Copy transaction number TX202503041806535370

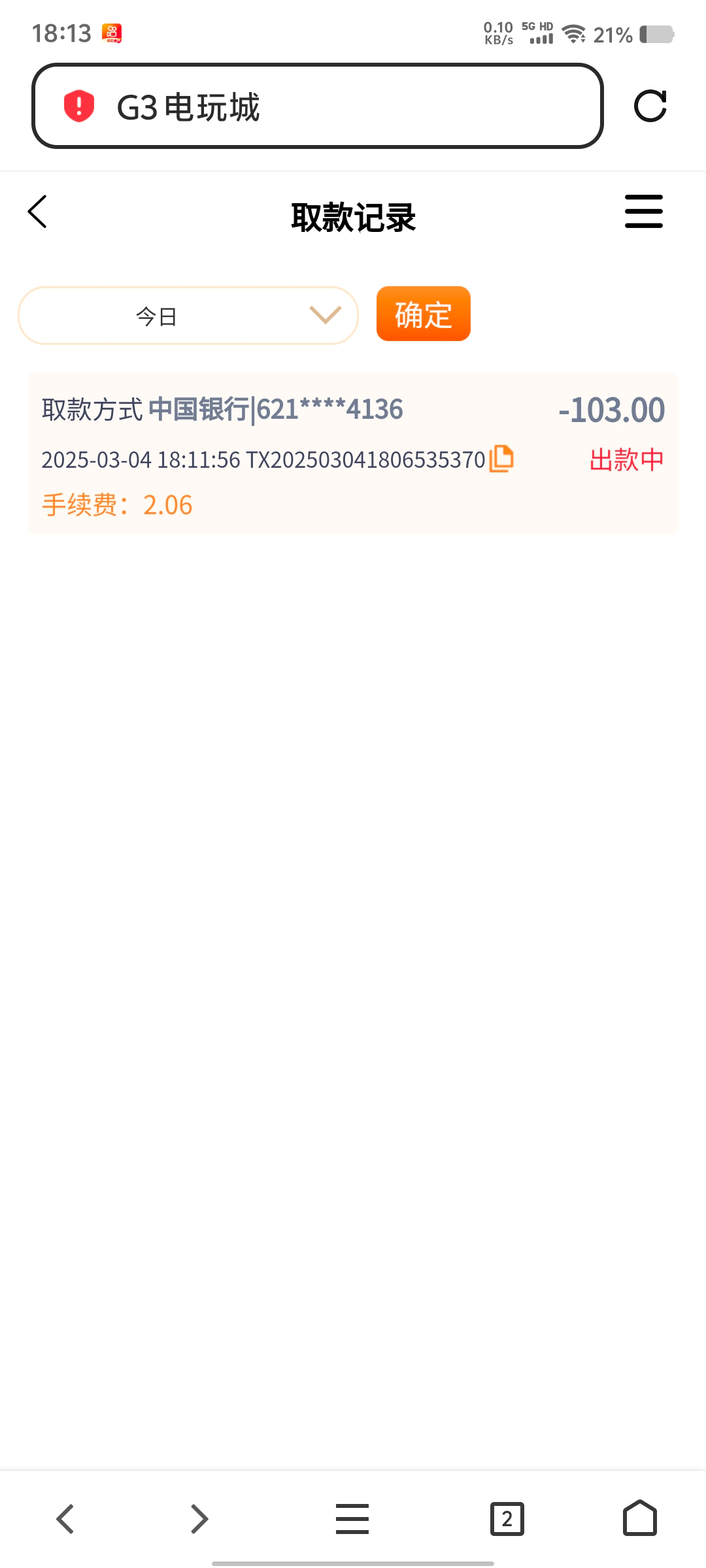[x=501, y=459]
